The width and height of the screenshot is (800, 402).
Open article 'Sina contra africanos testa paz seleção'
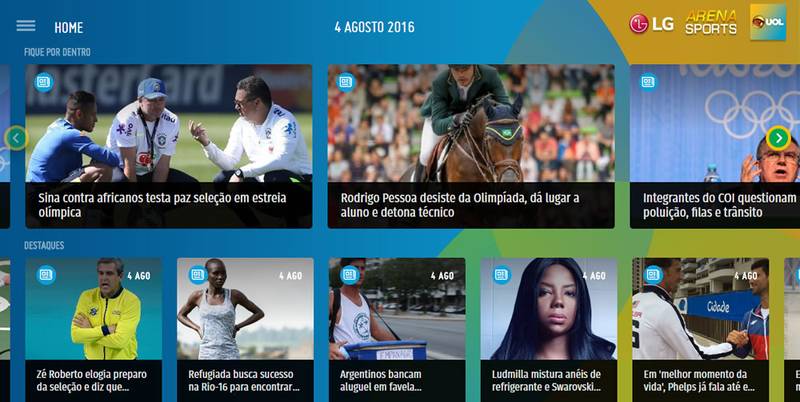click(x=168, y=146)
